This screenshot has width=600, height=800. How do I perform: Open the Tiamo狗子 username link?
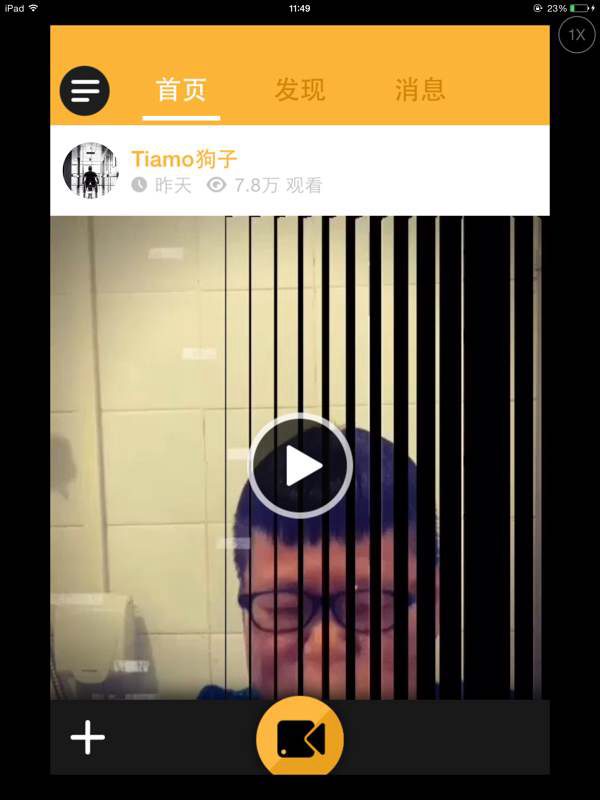click(184, 159)
